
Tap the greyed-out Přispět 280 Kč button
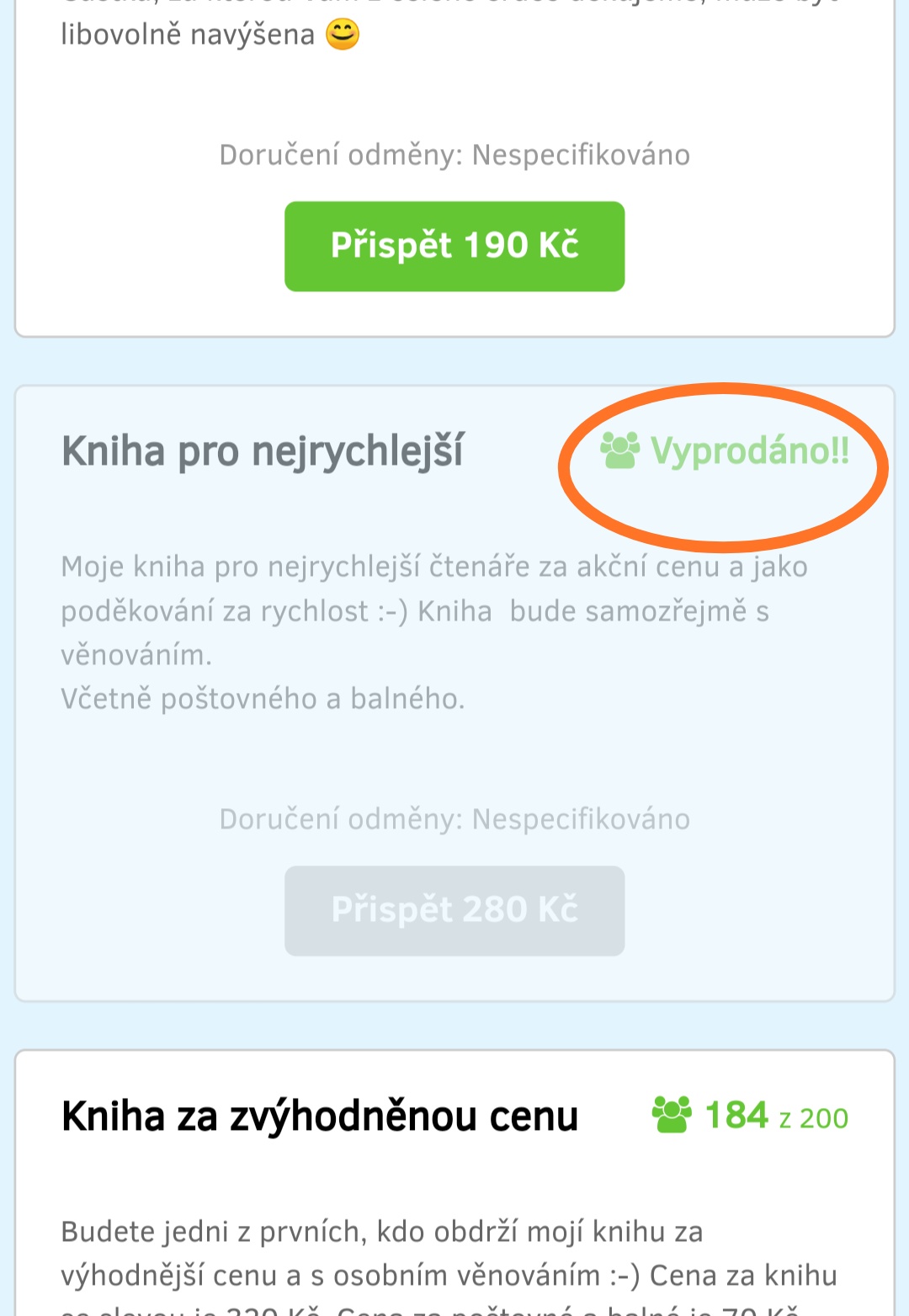click(454, 910)
